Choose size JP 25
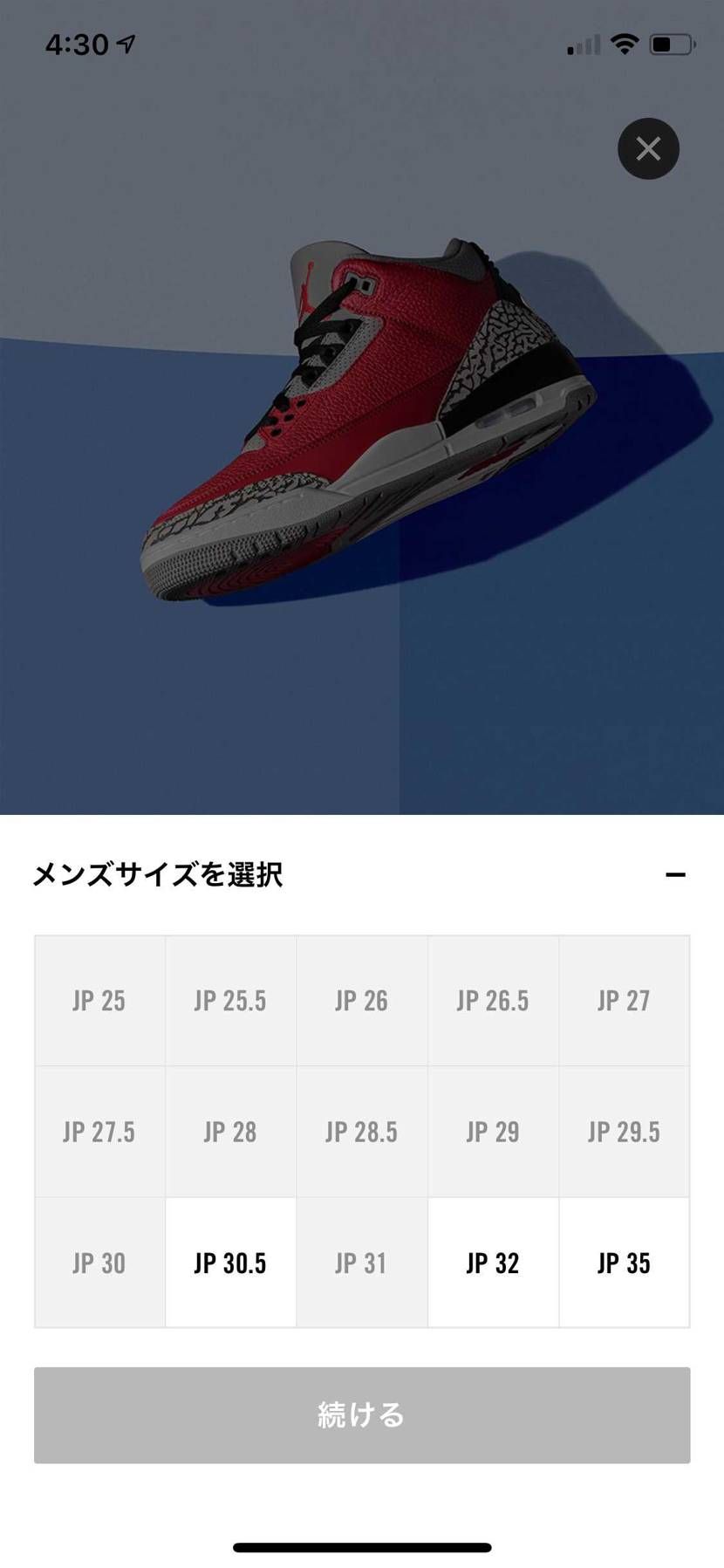The height and width of the screenshot is (1568, 724). click(99, 1001)
